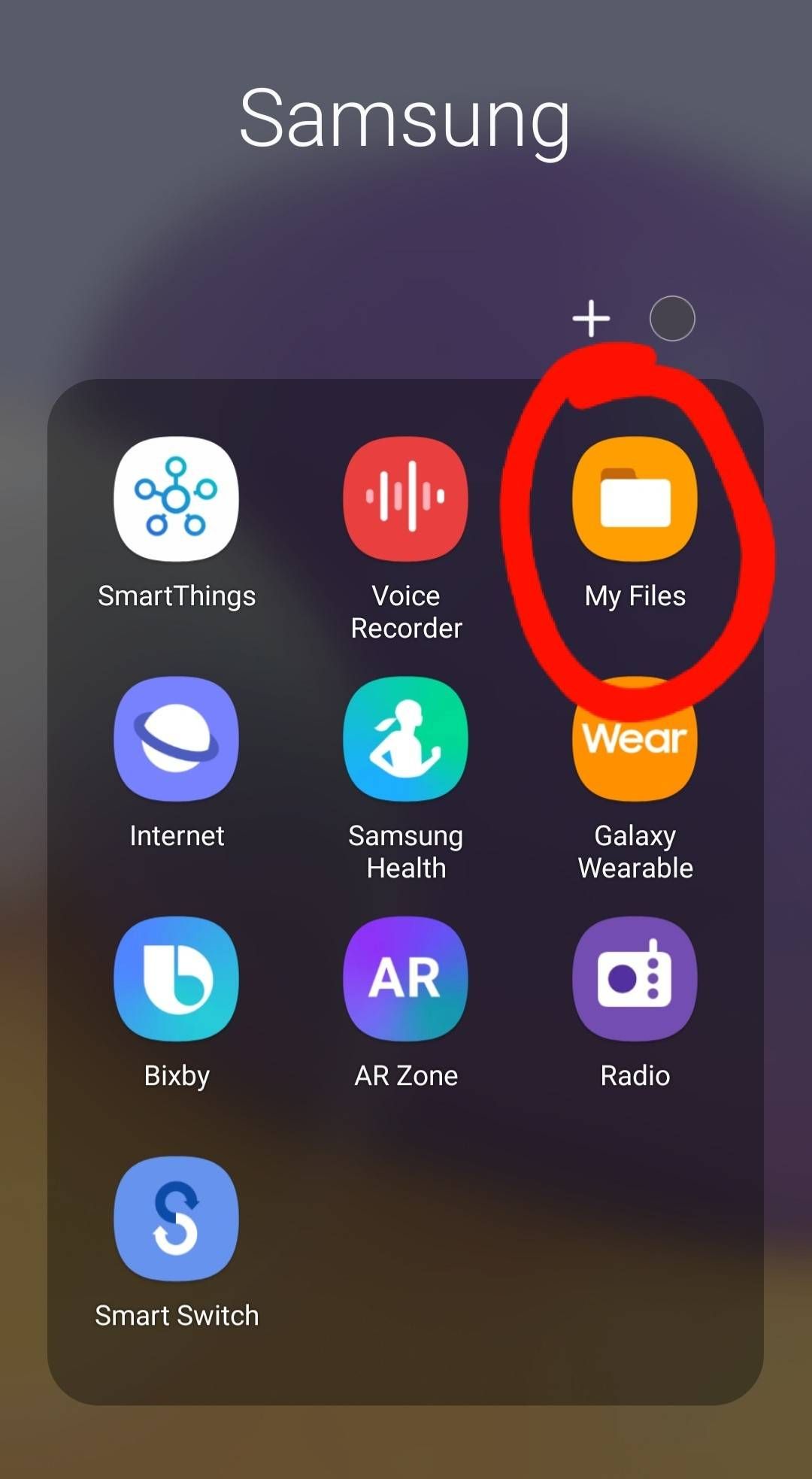Open Samsung Health
The width and height of the screenshot is (812, 1479).
click(405, 738)
